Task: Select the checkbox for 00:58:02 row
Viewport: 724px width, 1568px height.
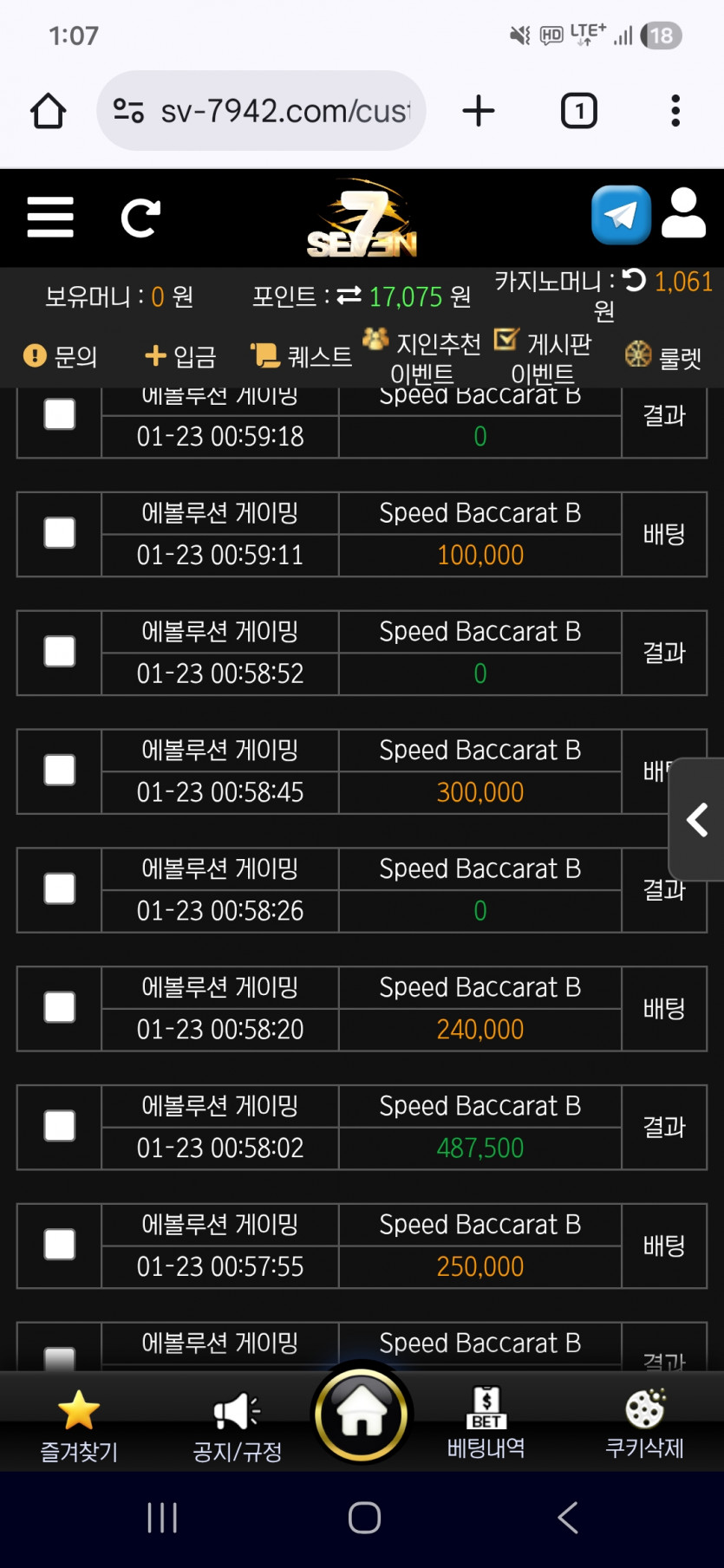Action: click(x=60, y=1126)
